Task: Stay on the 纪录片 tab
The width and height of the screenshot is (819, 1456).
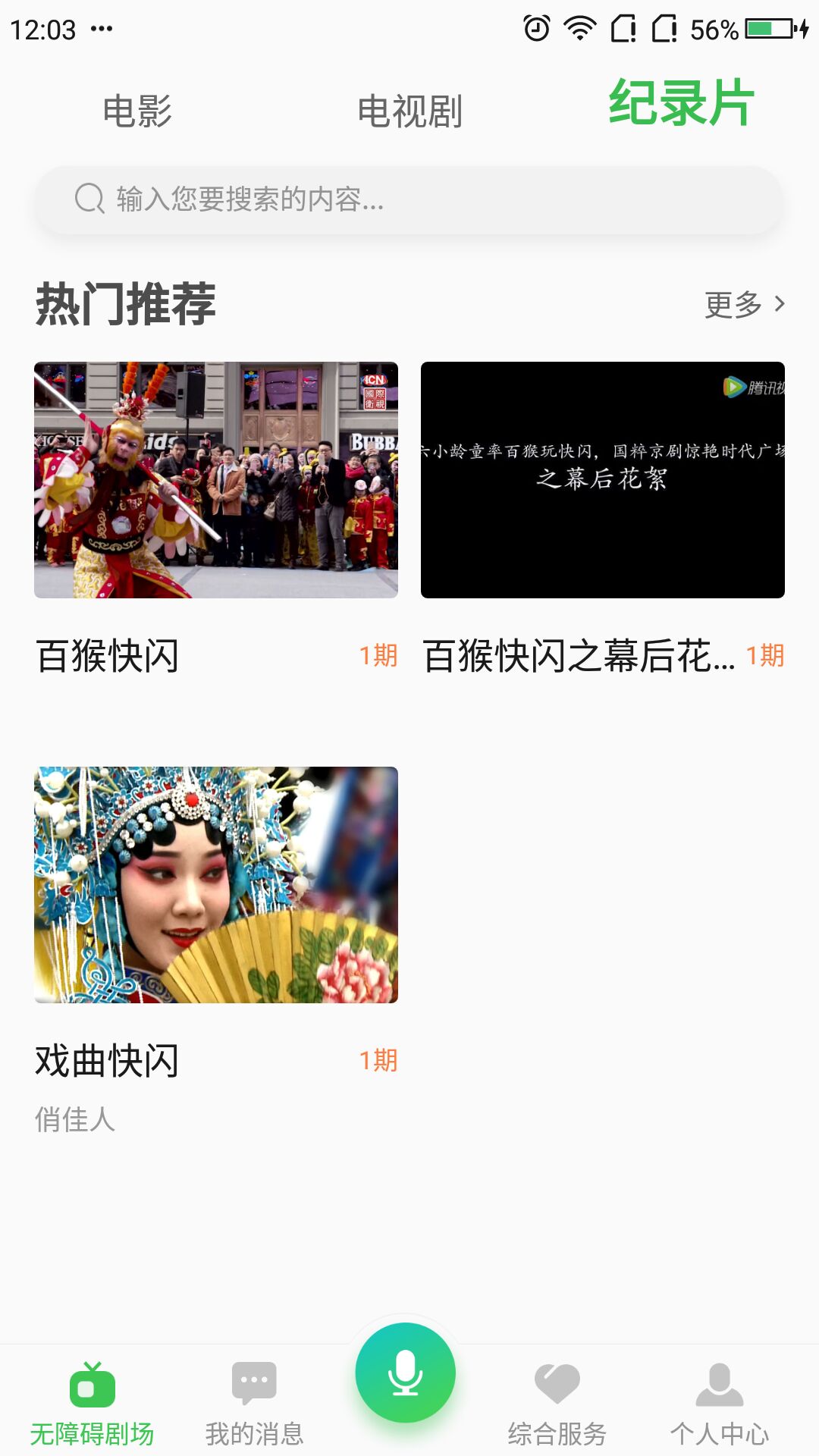Action: pos(680,105)
